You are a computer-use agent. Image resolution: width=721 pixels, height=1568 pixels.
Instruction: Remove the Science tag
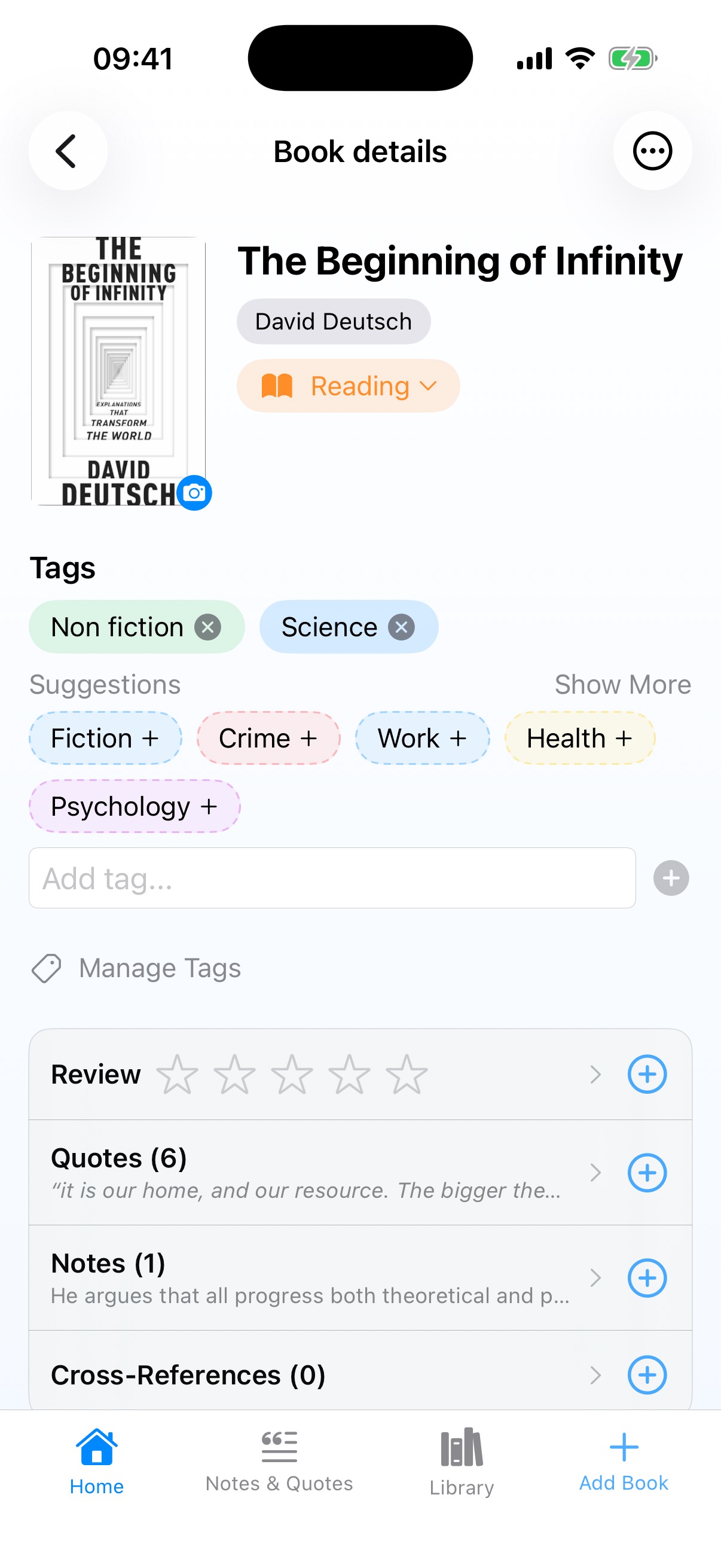click(402, 627)
